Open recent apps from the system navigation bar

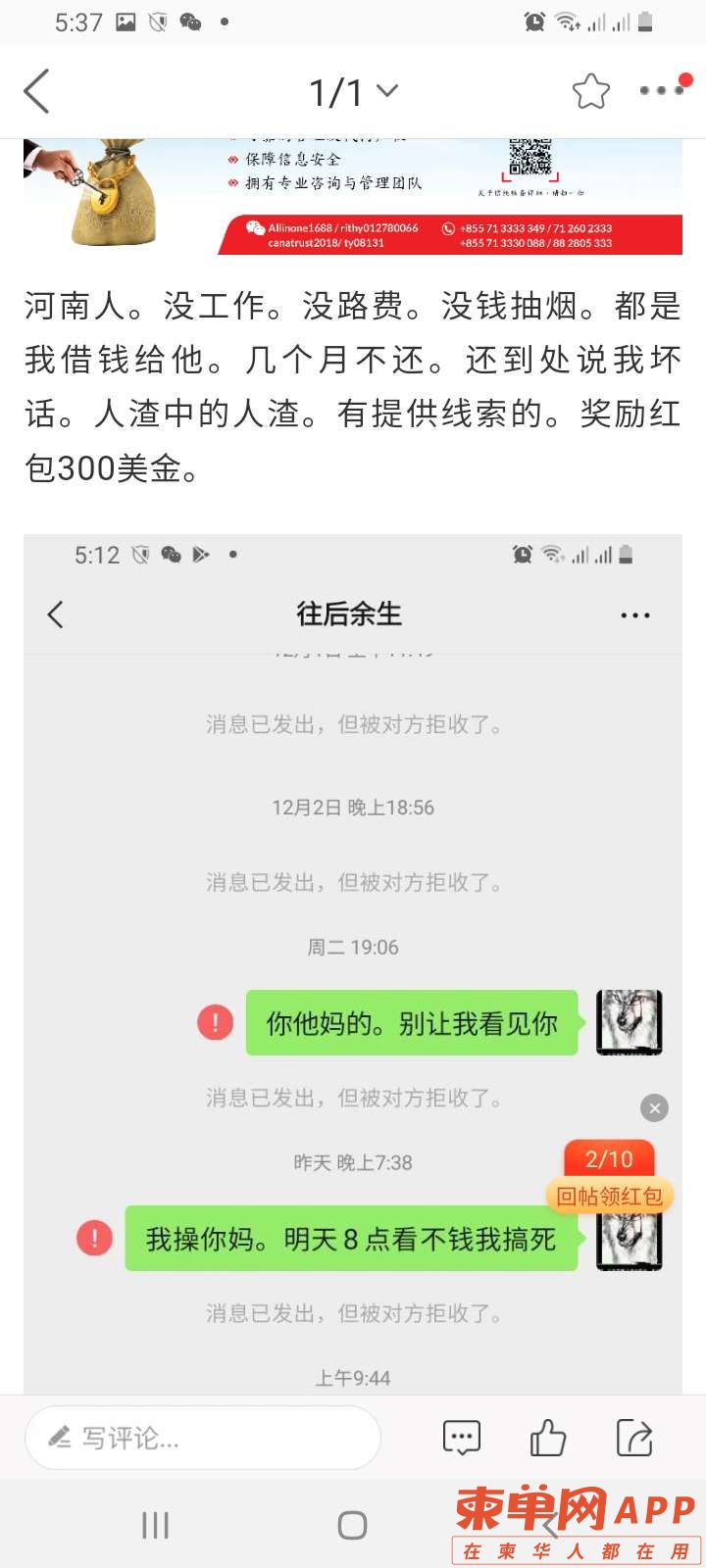pos(156,1525)
